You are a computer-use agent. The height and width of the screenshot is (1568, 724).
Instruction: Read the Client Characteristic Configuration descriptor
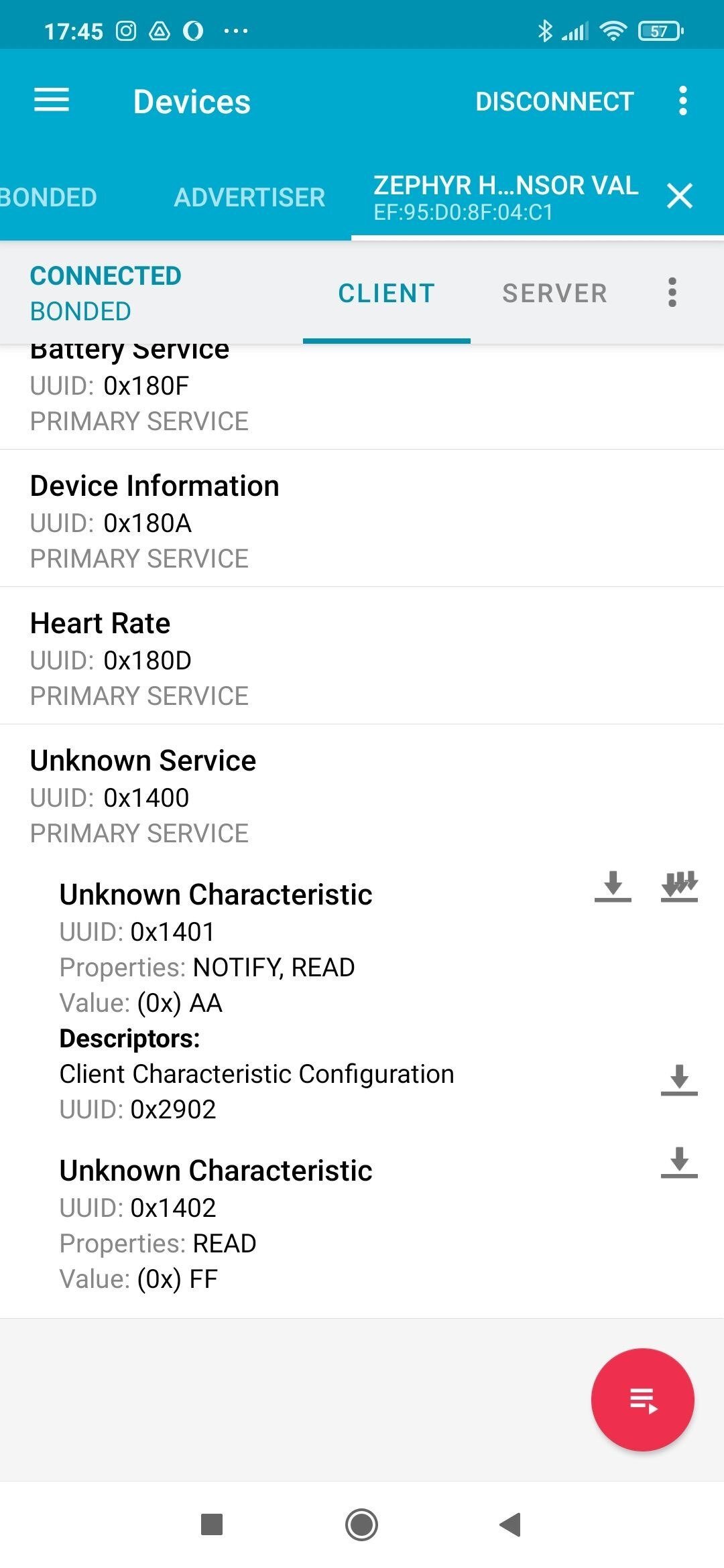tap(679, 1080)
